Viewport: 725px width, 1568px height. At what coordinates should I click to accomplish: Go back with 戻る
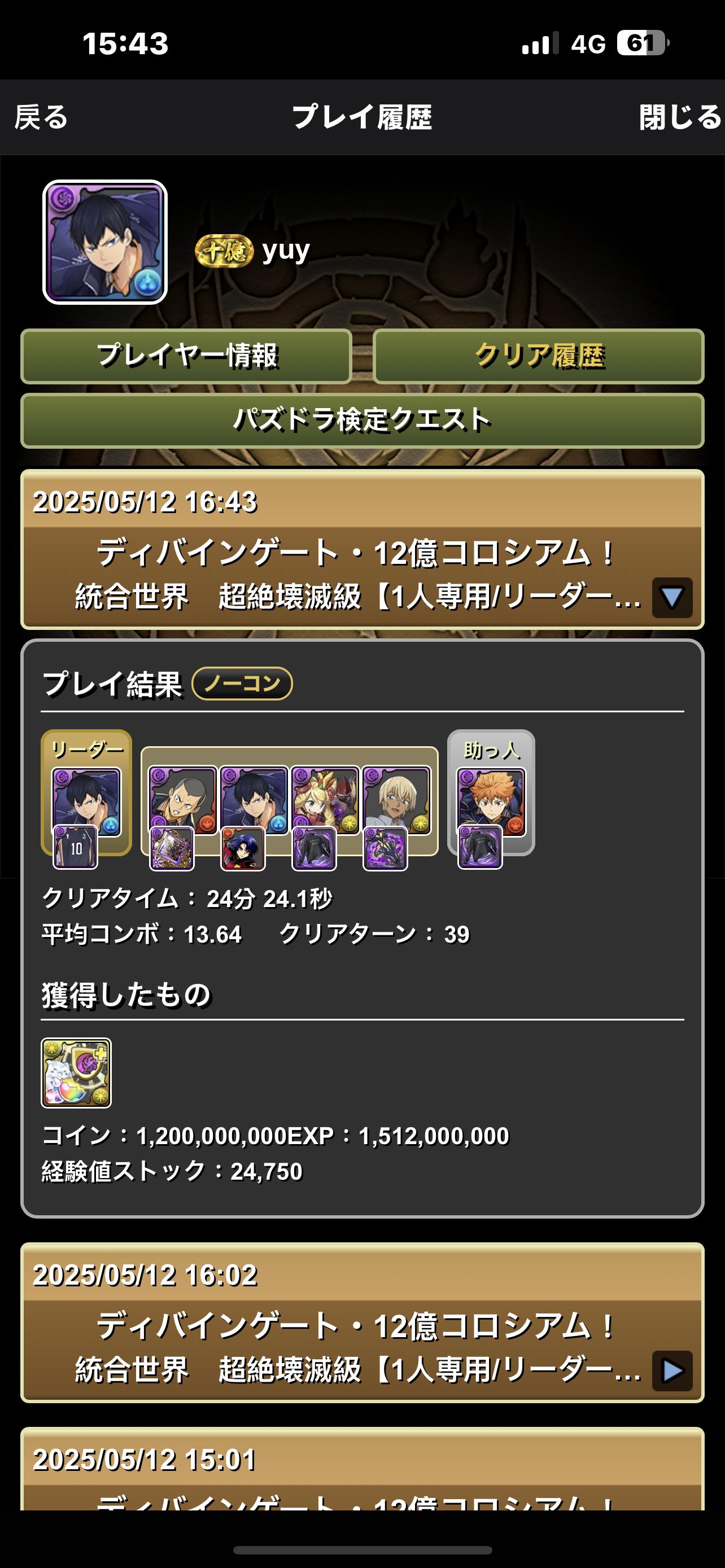[x=41, y=117]
